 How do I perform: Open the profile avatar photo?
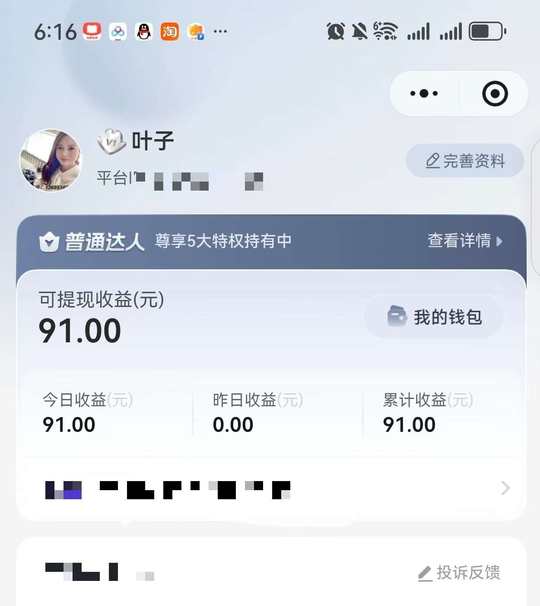[x=51, y=160]
